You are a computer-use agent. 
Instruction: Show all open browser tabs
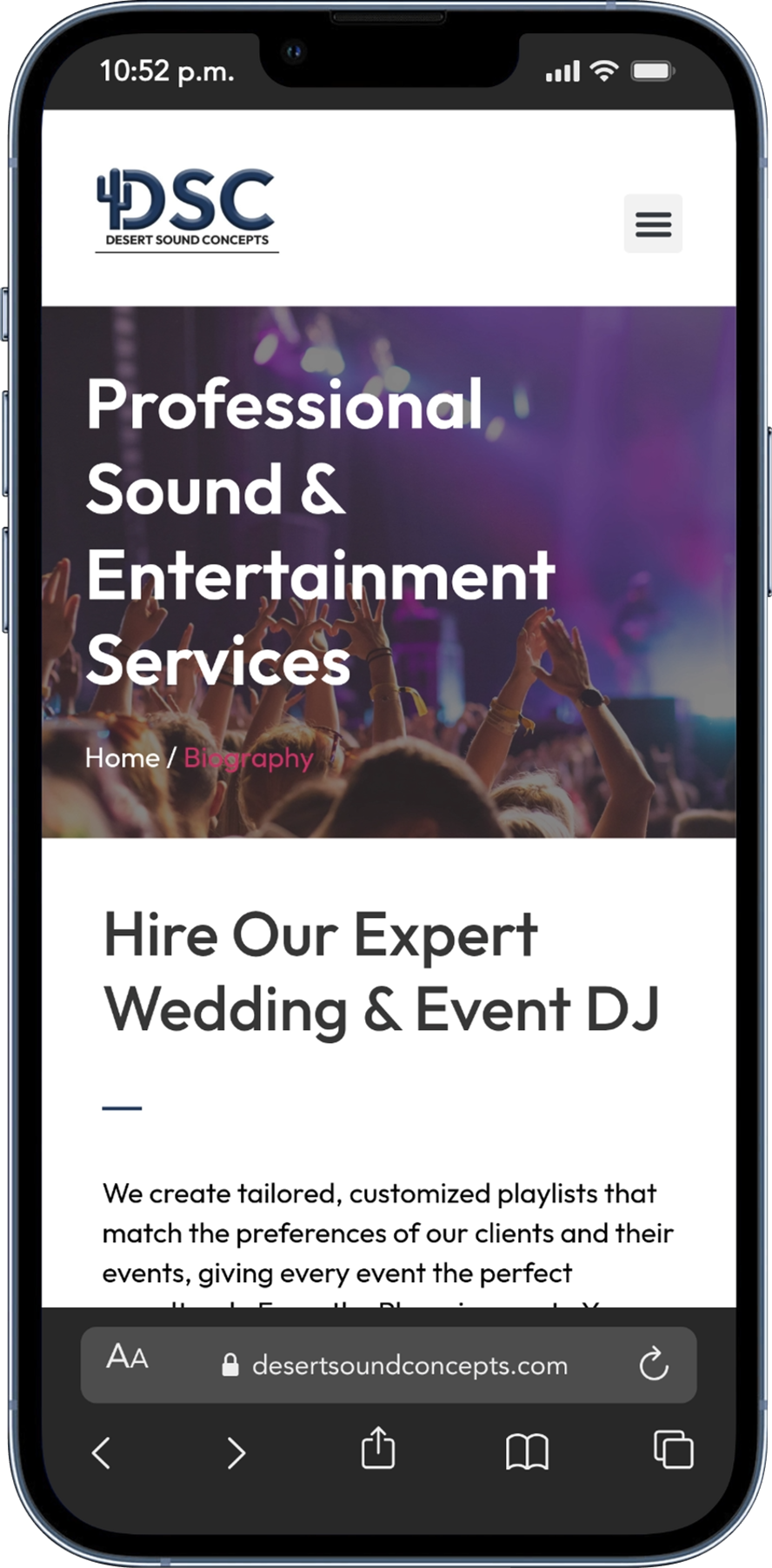673,1450
